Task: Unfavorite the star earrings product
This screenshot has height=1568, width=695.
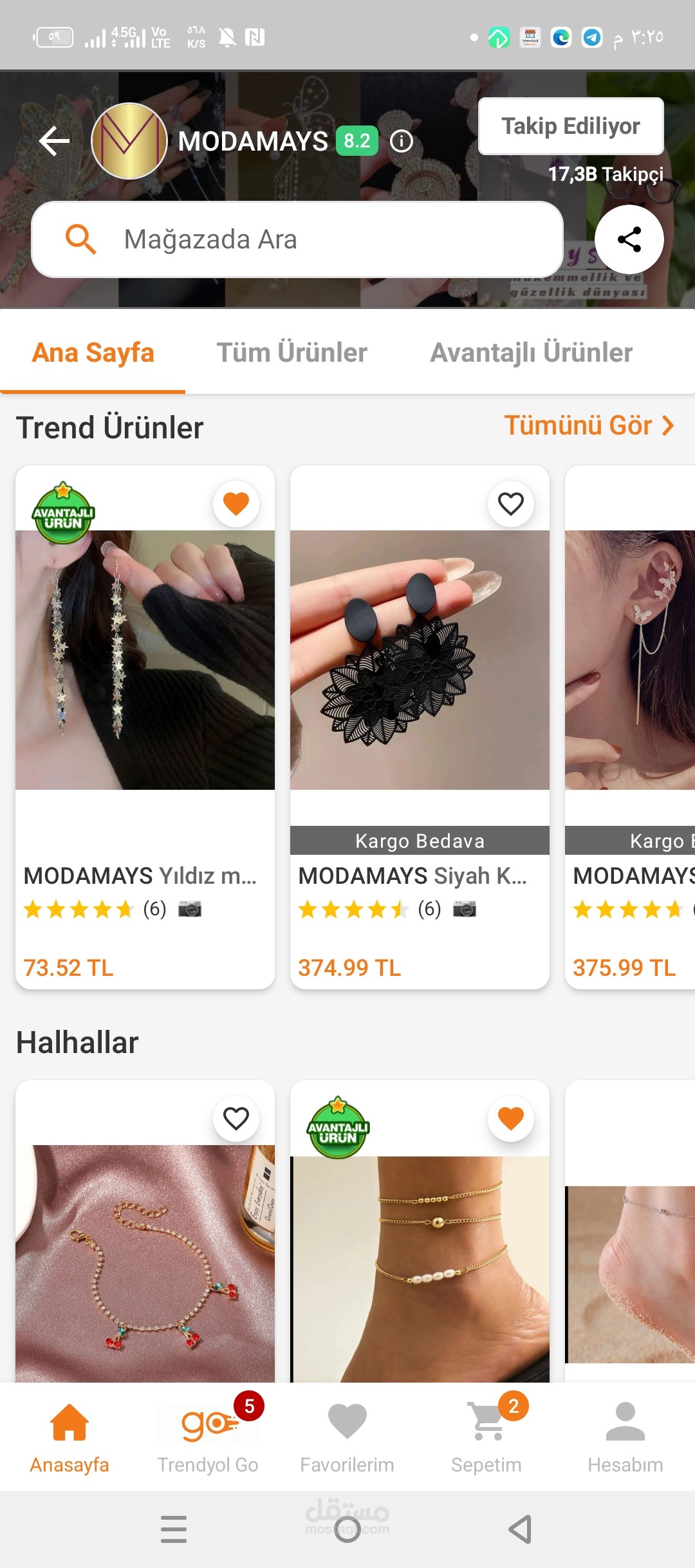Action: tap(236, 504)
